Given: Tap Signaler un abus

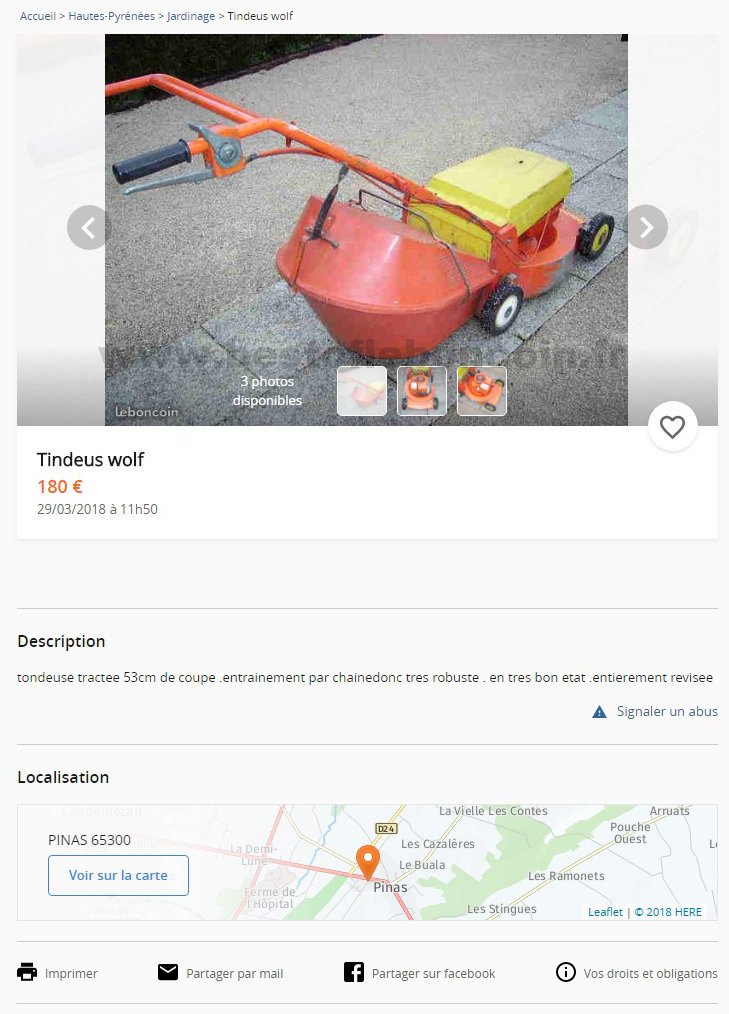Looking at the screenshot, I should 666,712.
